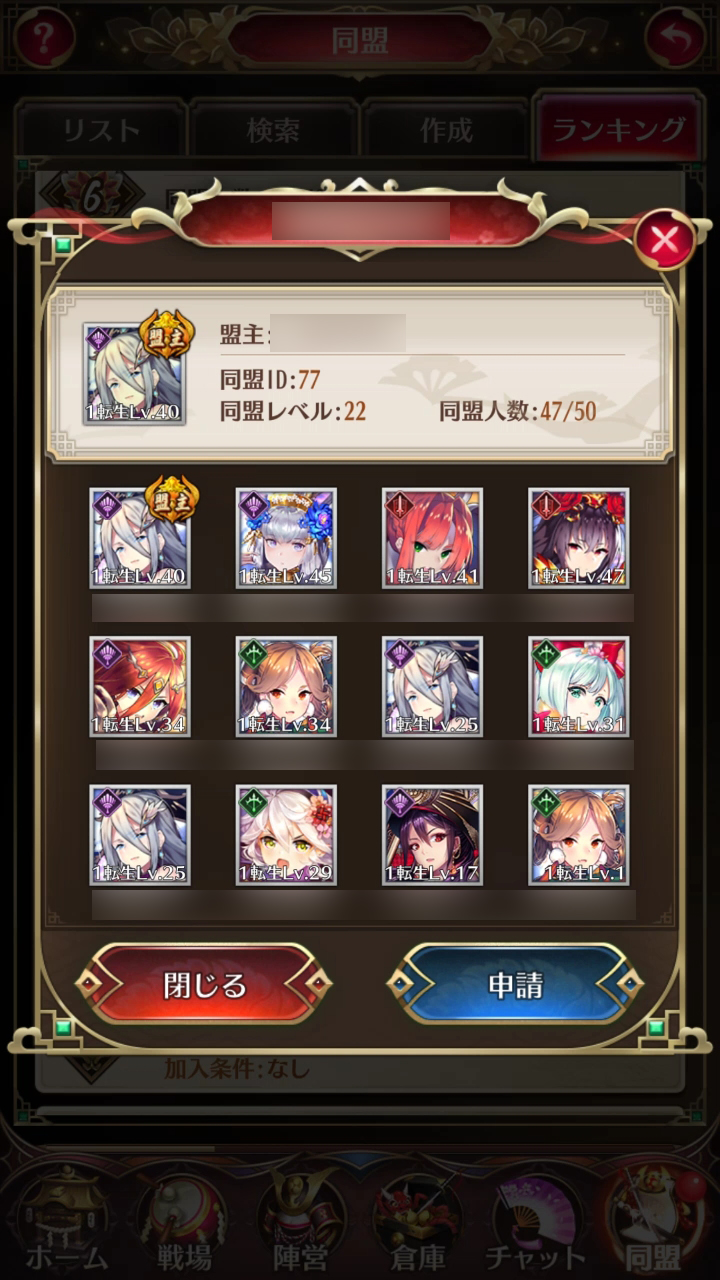This screenshot has width=720, height=1280.
Task: Tap the 閉じる button
Action: tap(204, 985)
